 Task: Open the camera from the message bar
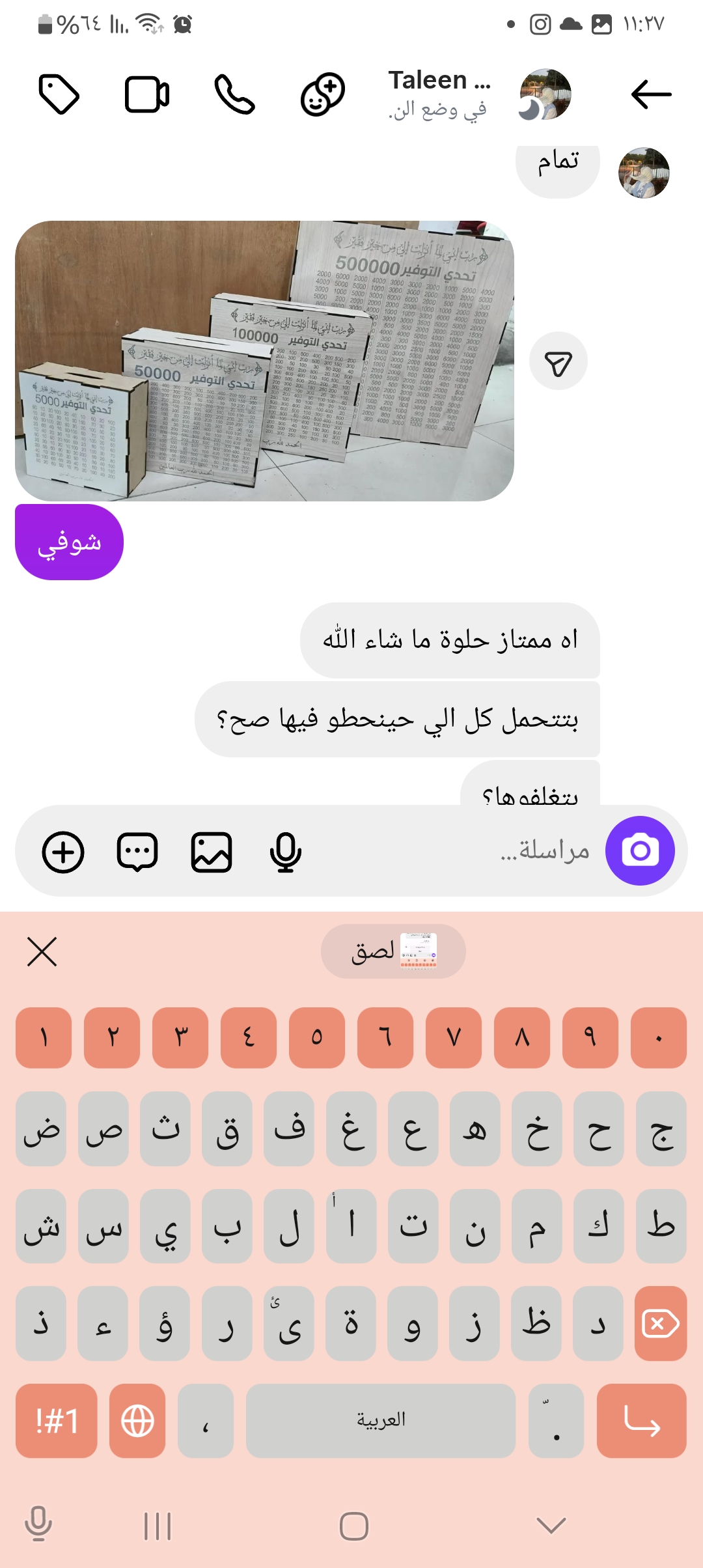[x=640, y=850]
